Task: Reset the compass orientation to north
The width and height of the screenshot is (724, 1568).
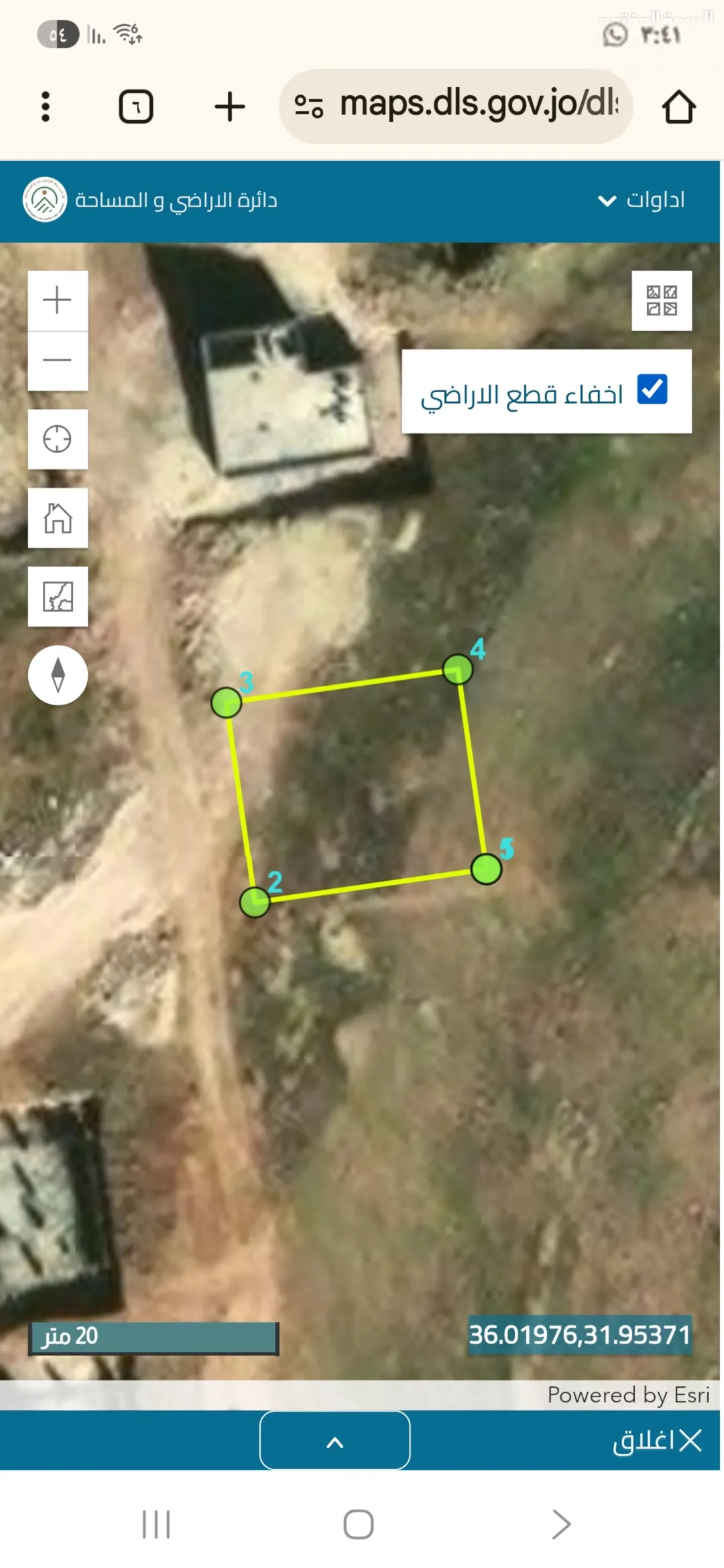Action: (58, 675)
